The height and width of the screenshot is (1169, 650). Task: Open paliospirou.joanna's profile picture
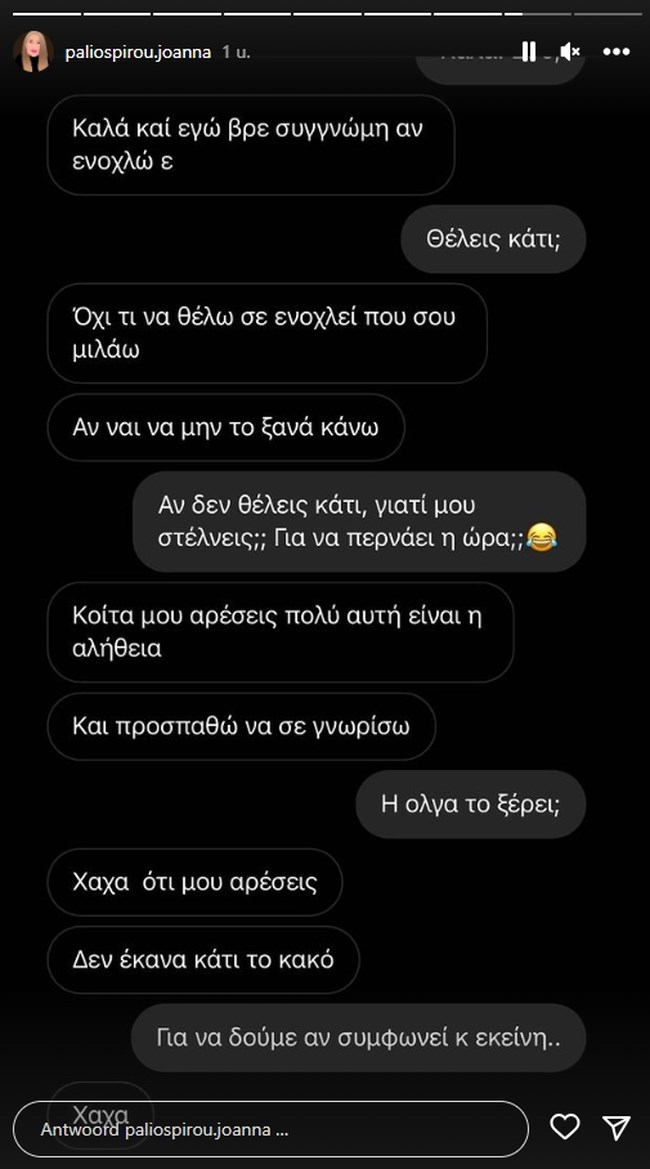coord(32,52)
